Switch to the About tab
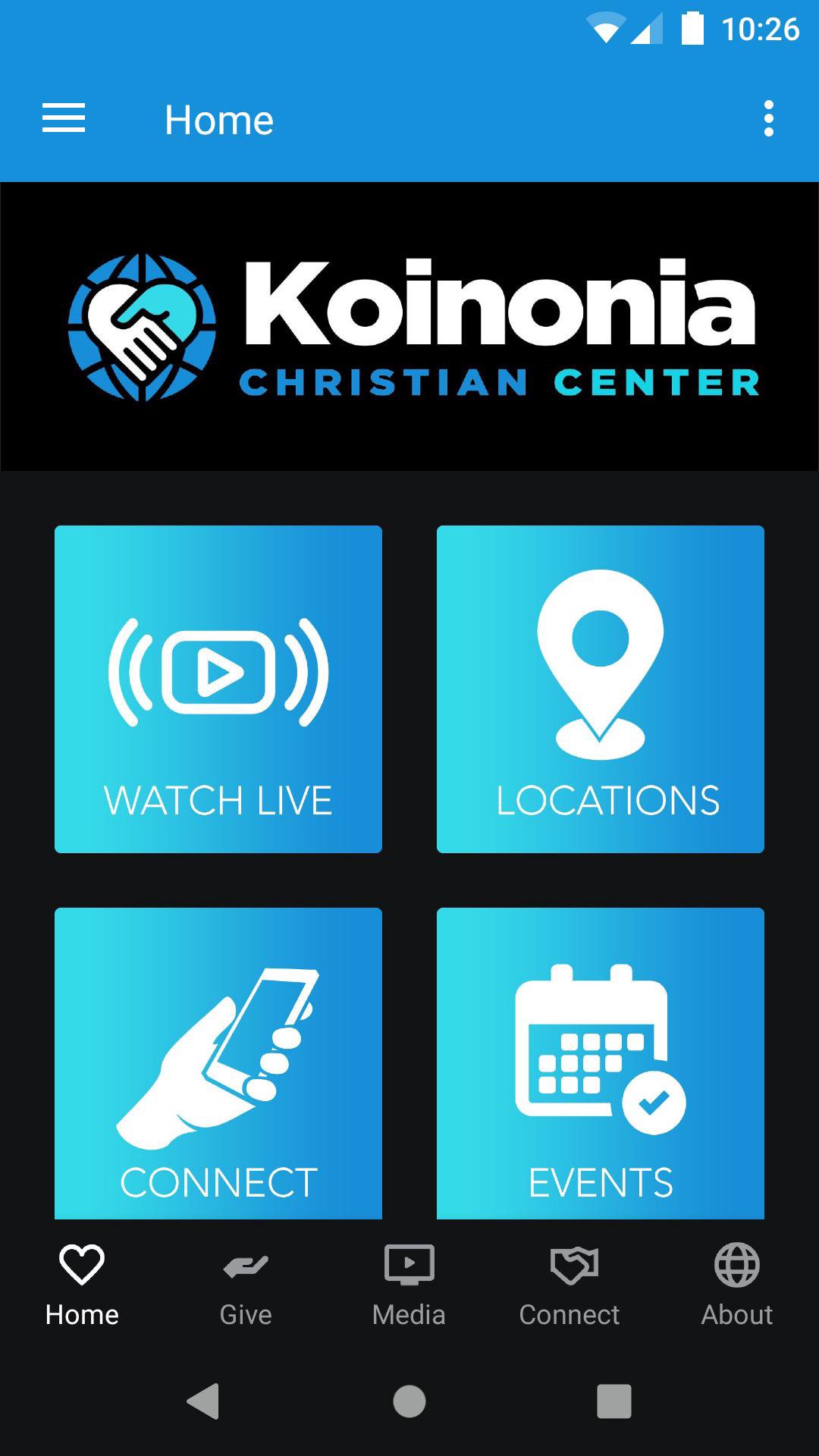The width and height of the screenshot is (819, 1456). [x=737, y=1285]
